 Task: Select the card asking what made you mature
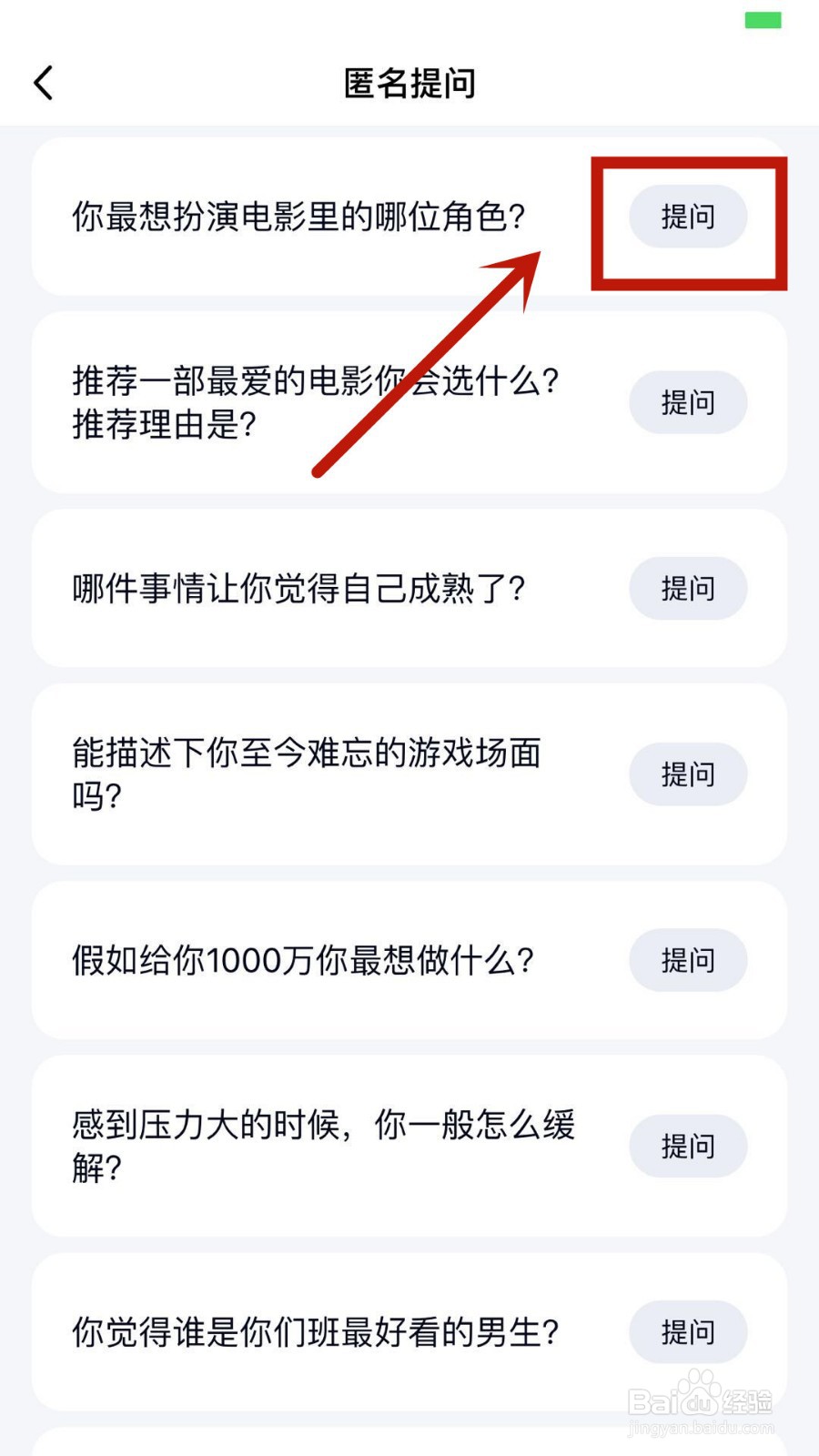tap(300, 589)
